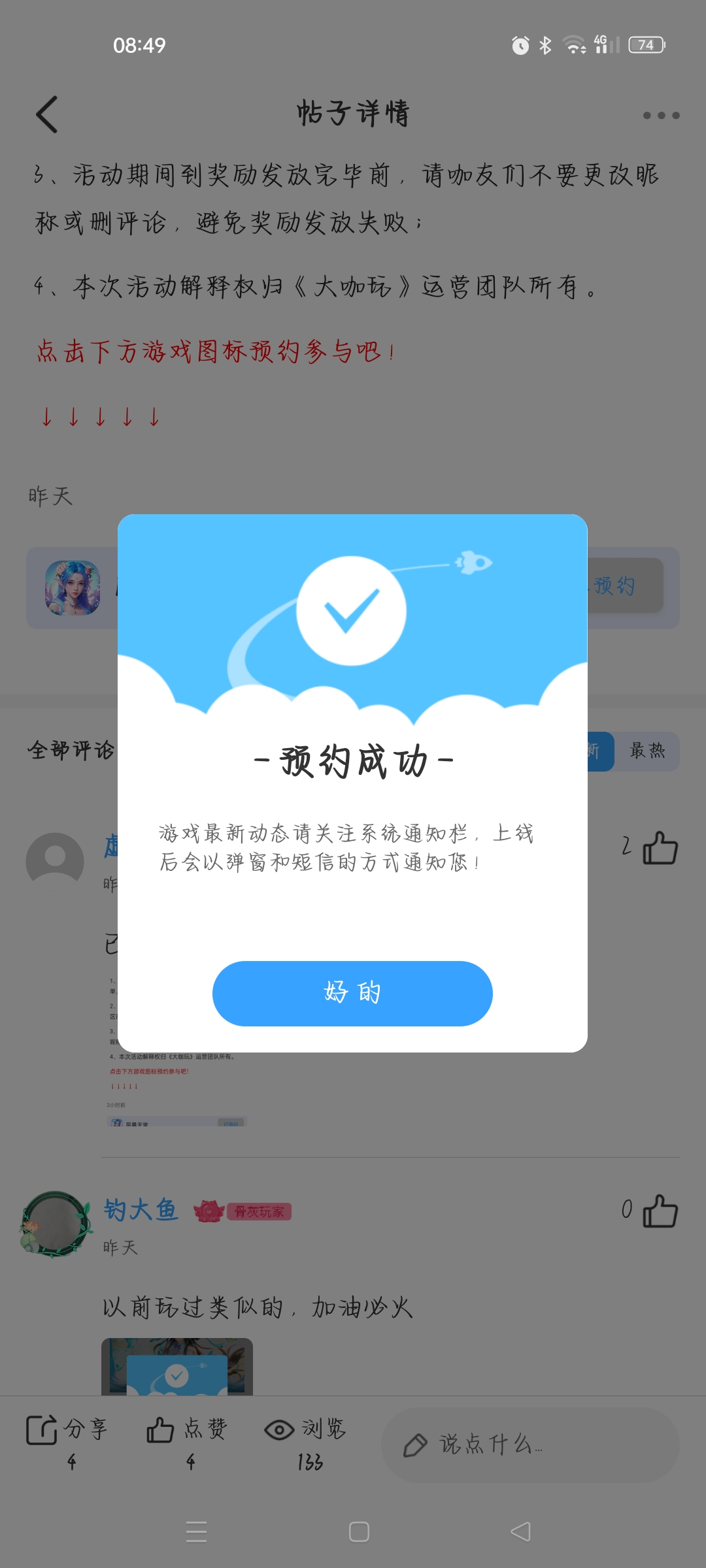Go to the system home screen
Image resolution: width=706 pixels, height=1568 pixels.
359,1531
